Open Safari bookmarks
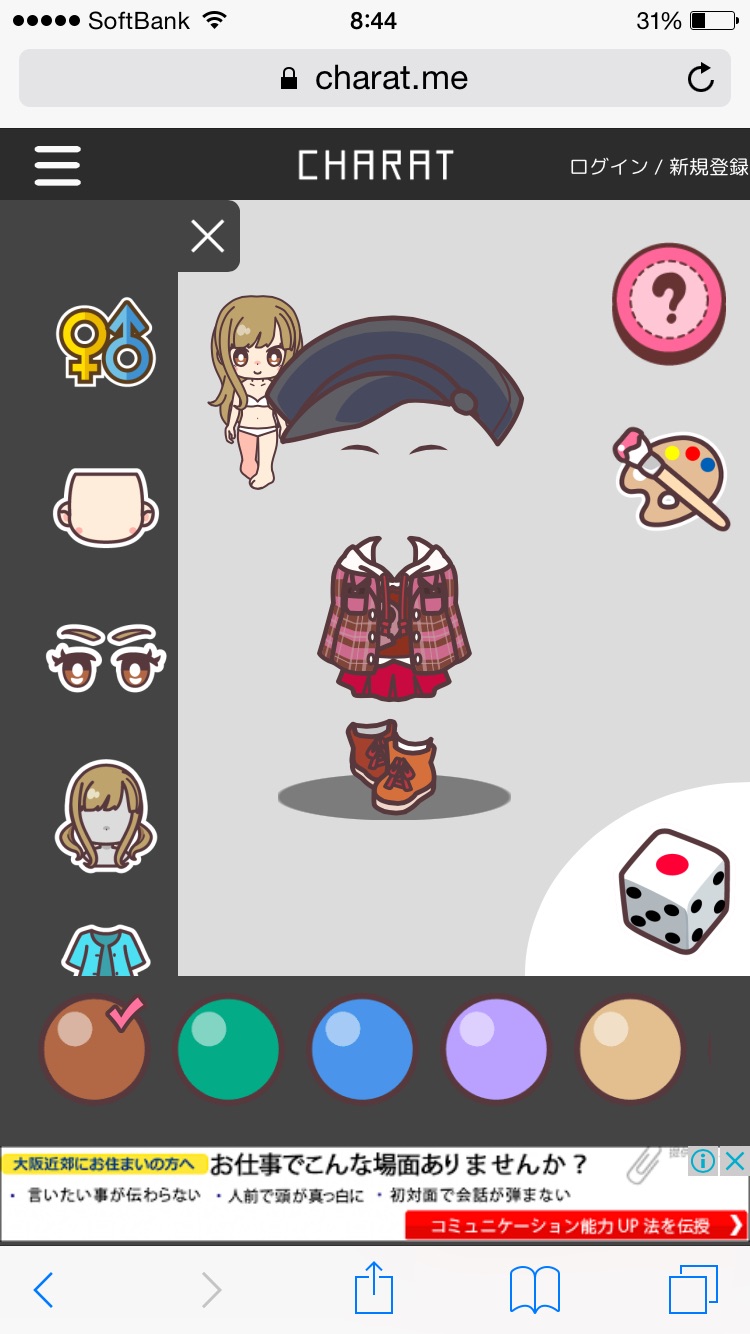The image size is (750, 1334). click(x=534, y=1290)
